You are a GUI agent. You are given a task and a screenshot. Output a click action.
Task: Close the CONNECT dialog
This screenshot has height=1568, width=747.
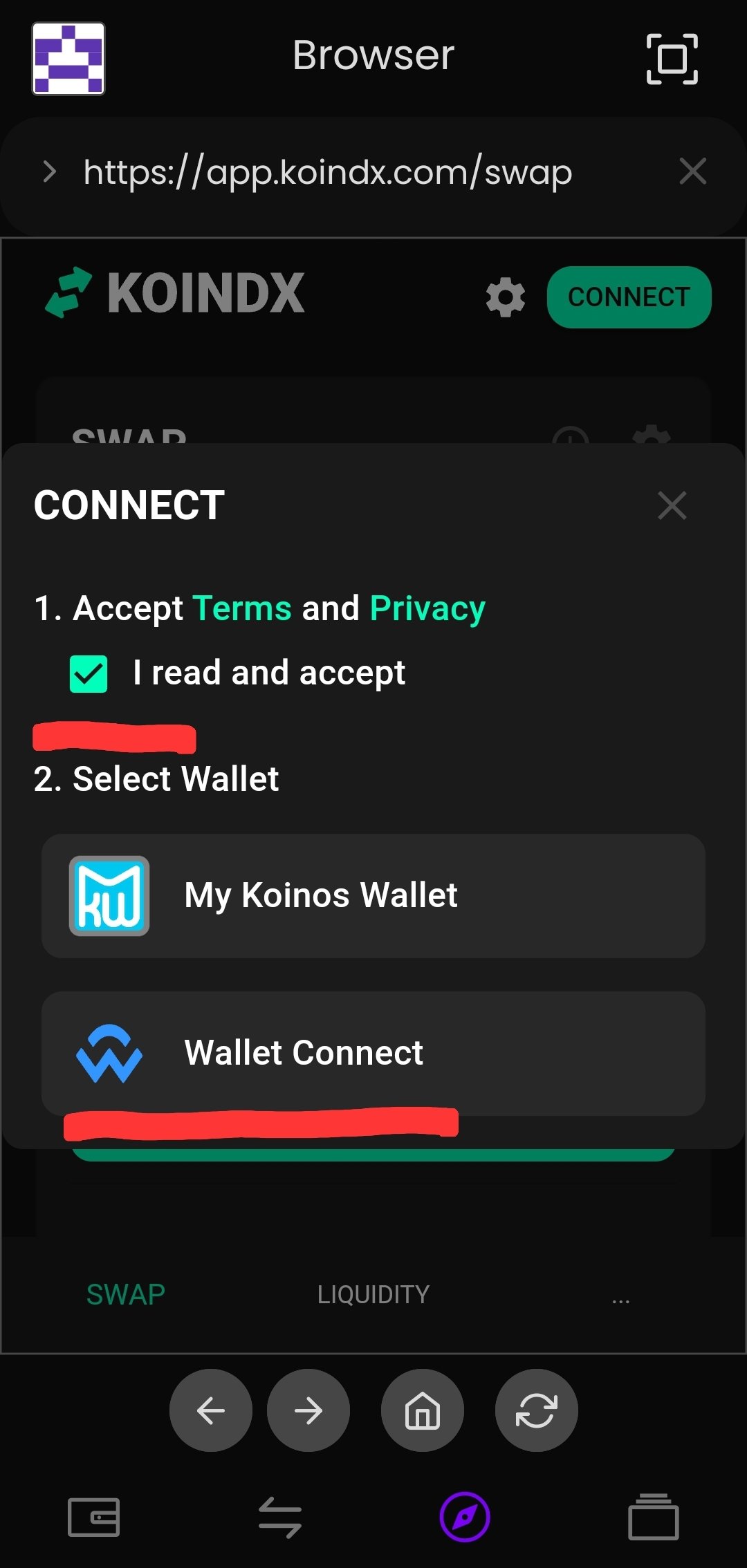coord(672,505)
